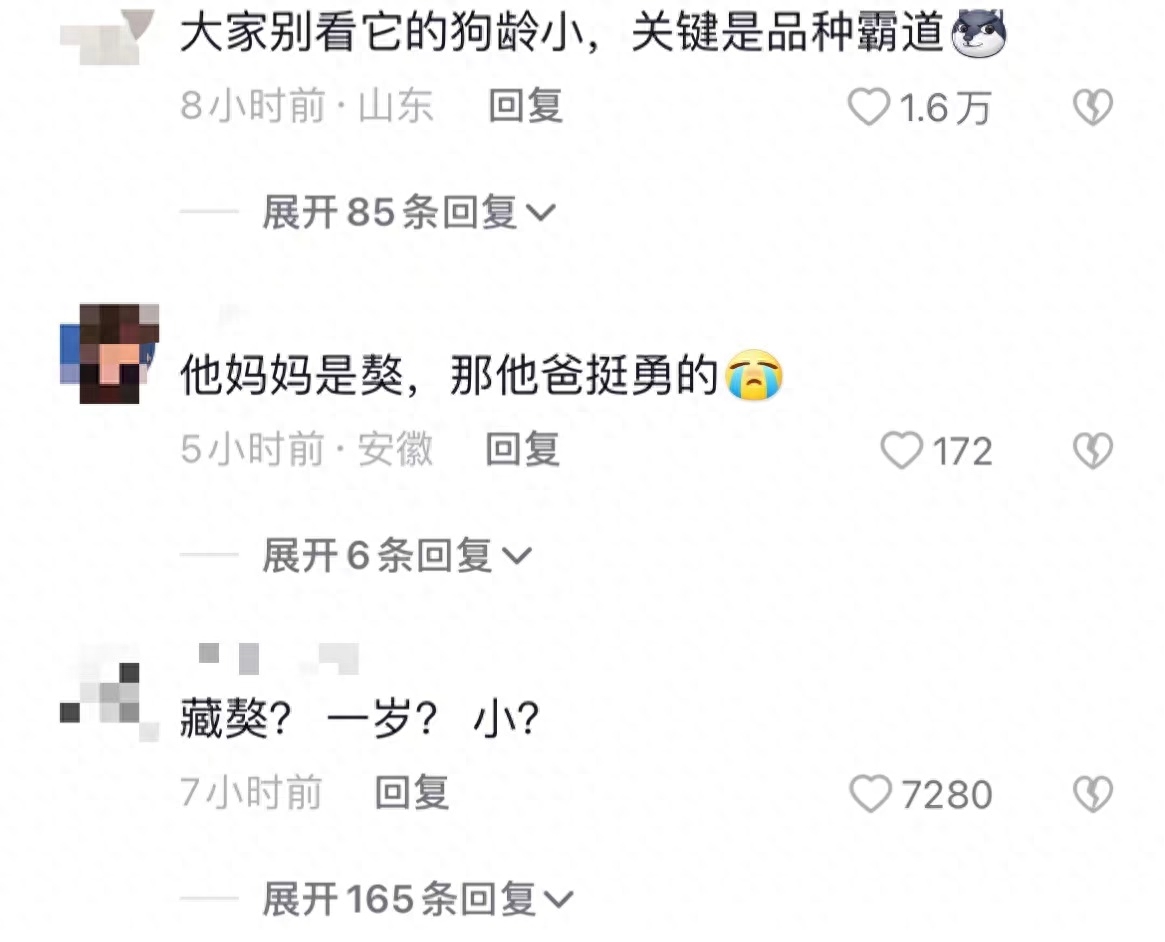Dislike the 藏獒？一岁？小？ comment

tap(1092, 795)
